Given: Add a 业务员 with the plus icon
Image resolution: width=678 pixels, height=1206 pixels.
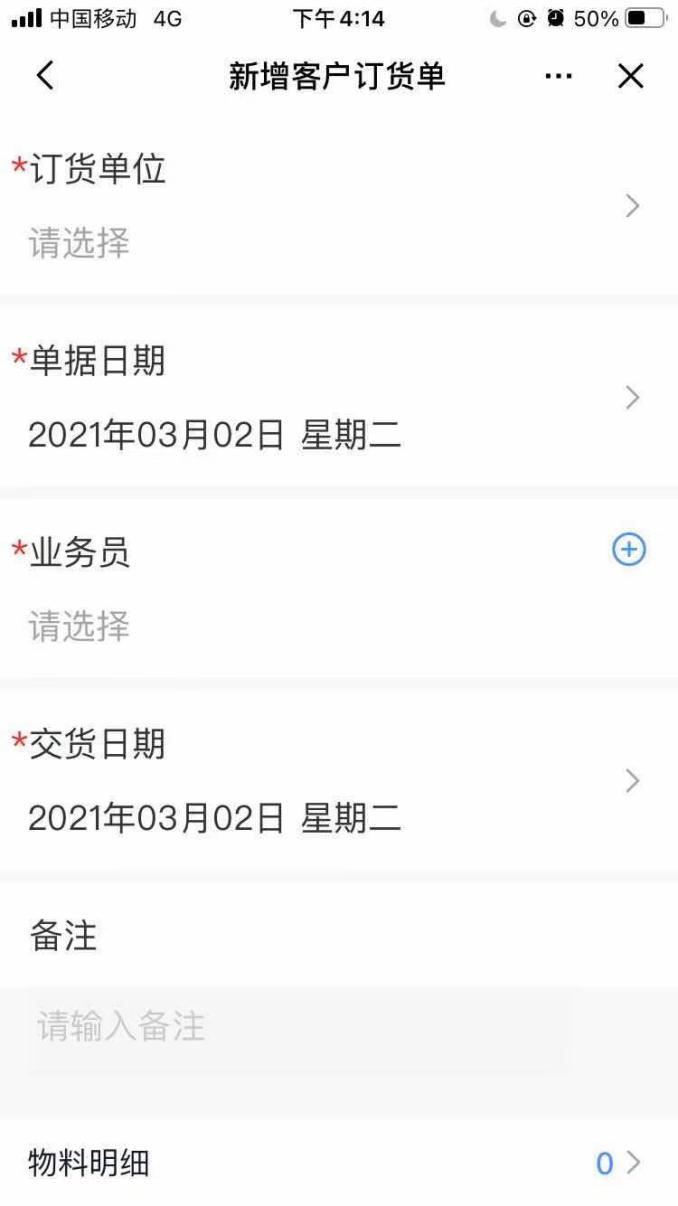Looking at the screenshot, I should coord(629,549).
